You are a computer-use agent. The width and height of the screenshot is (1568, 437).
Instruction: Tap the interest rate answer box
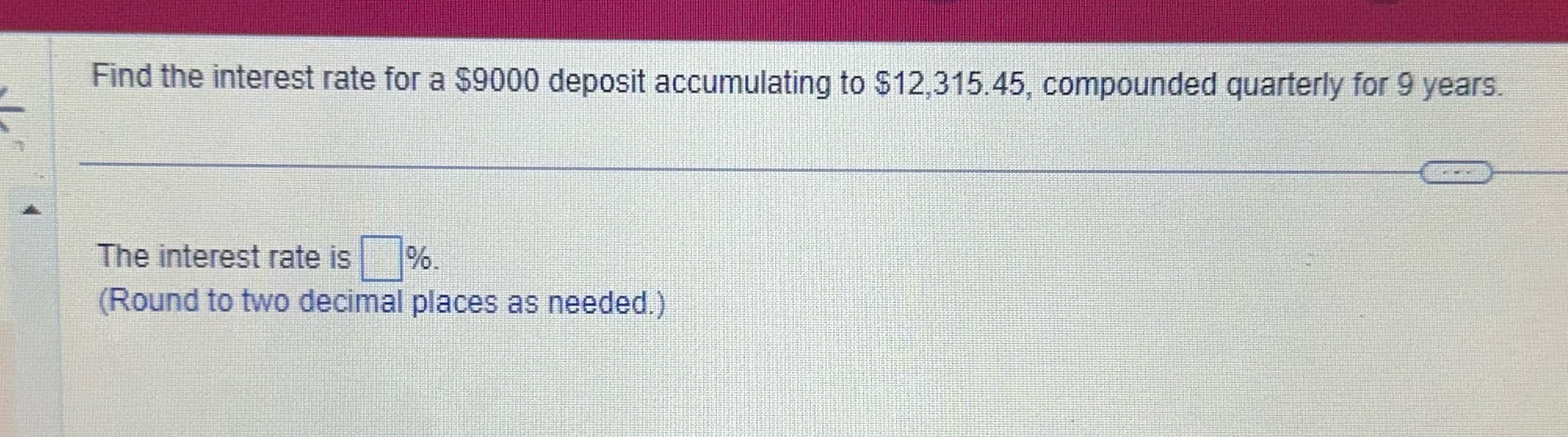(x=382, y=259)
